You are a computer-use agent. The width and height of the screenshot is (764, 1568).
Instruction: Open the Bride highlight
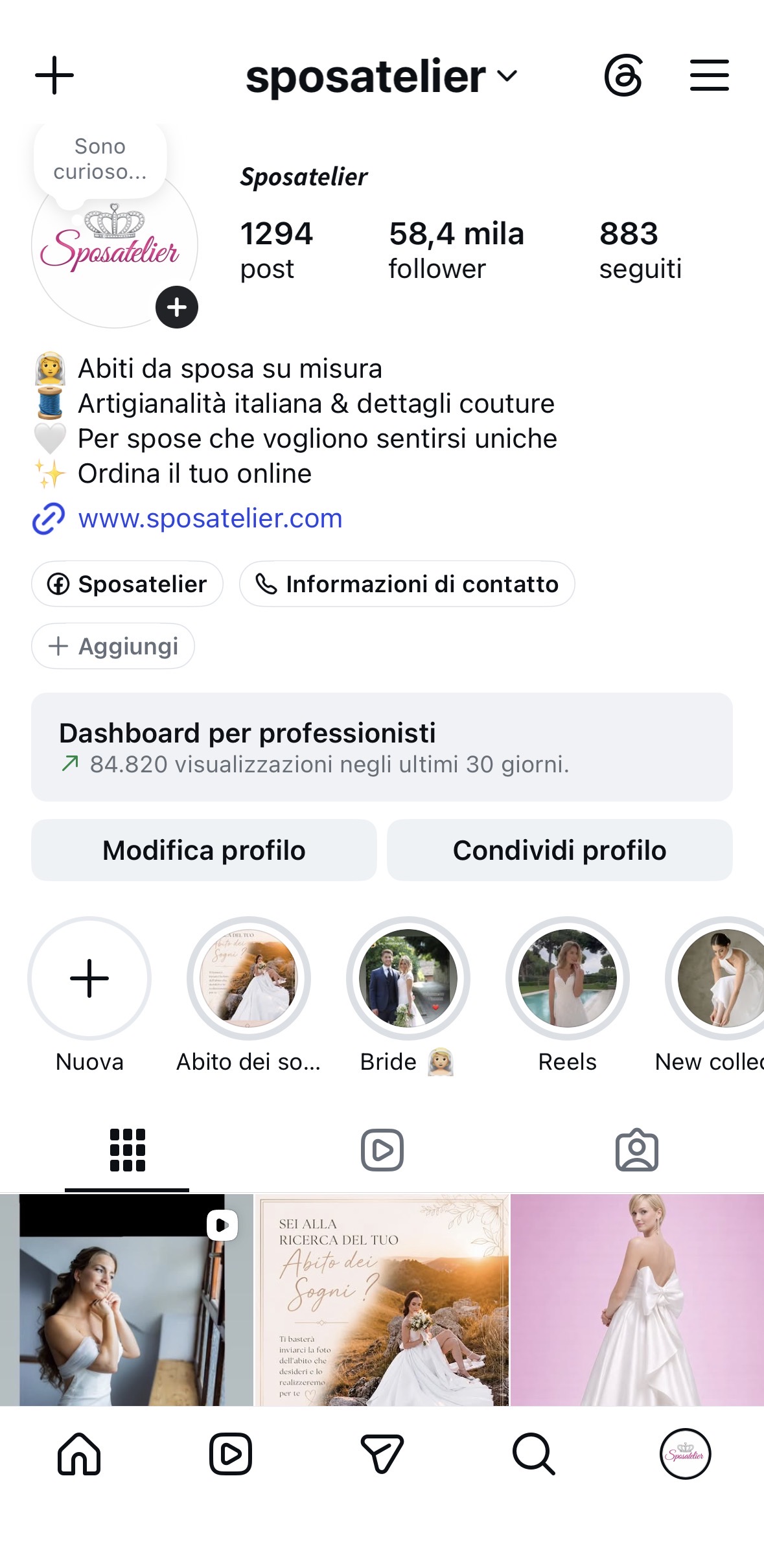[x=408, y=978]
